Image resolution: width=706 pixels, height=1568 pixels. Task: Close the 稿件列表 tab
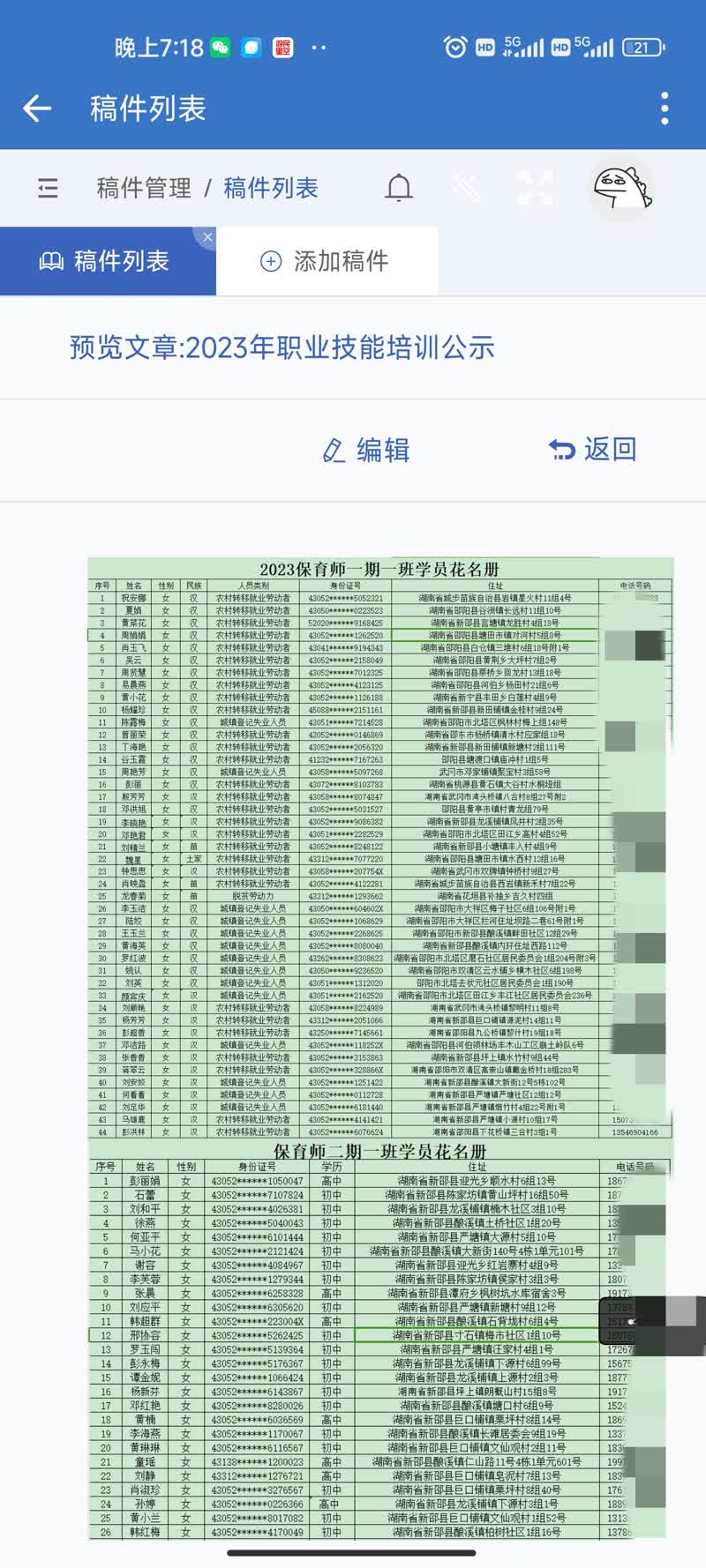click(207, 237)
